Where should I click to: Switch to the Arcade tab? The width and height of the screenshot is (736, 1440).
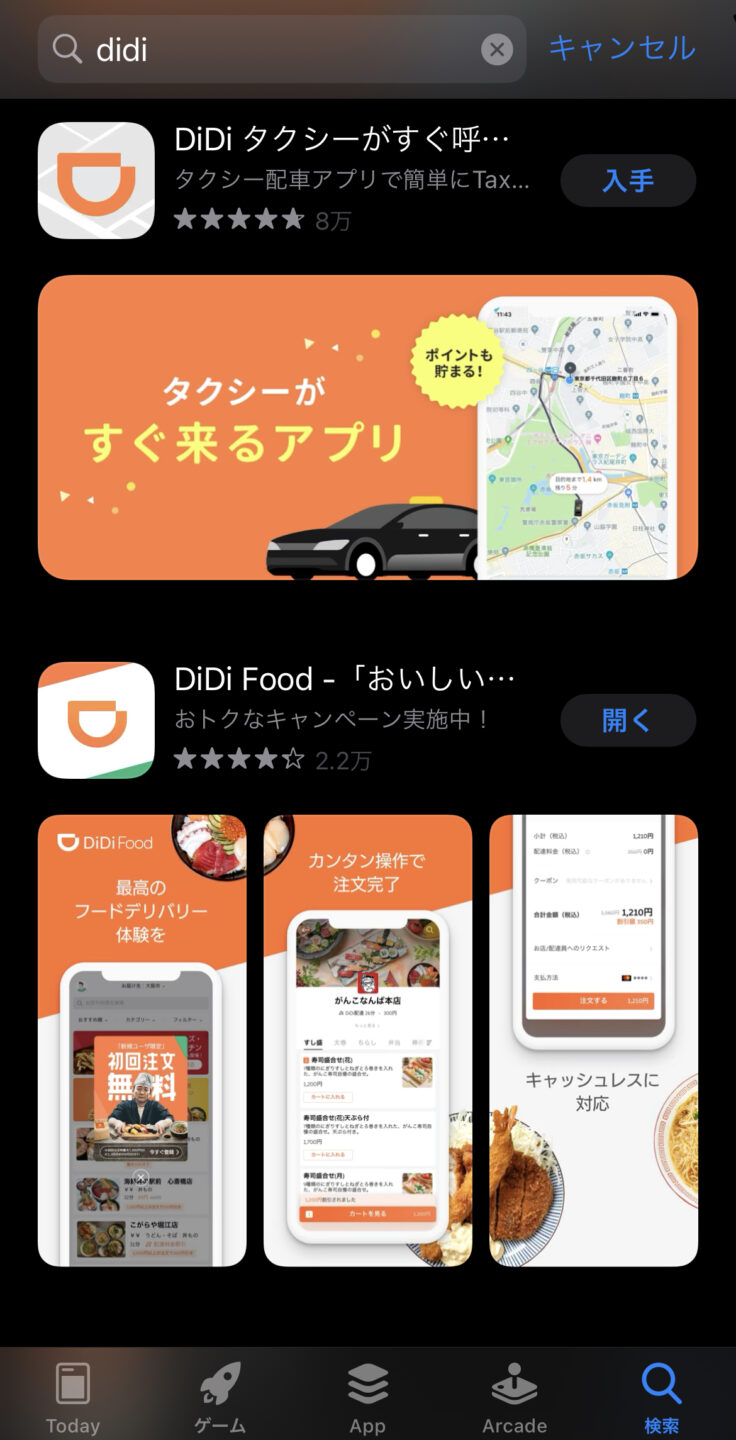514,1397
